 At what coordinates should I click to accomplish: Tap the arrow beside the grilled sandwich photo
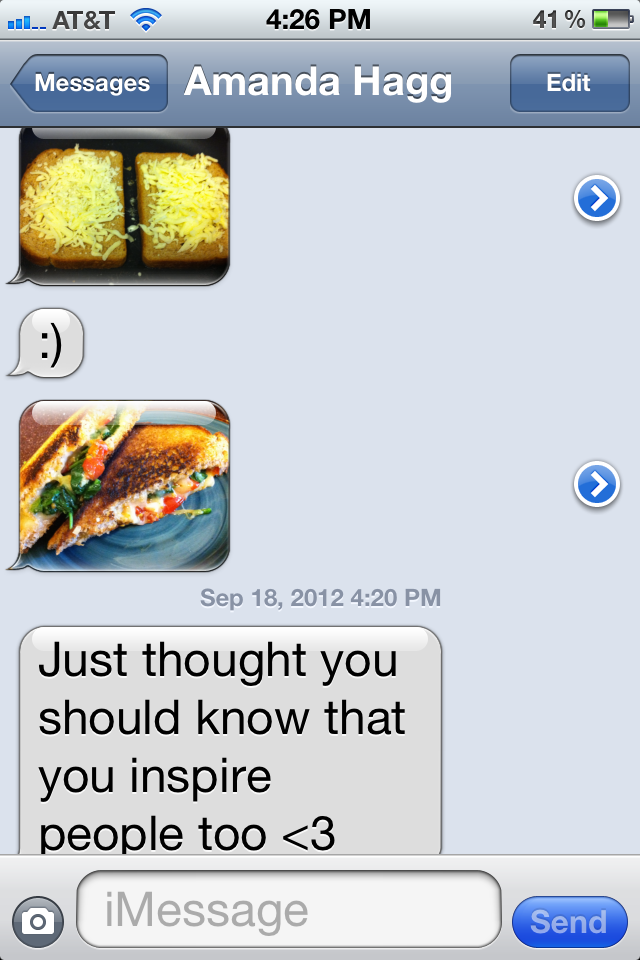pos(596,485)
